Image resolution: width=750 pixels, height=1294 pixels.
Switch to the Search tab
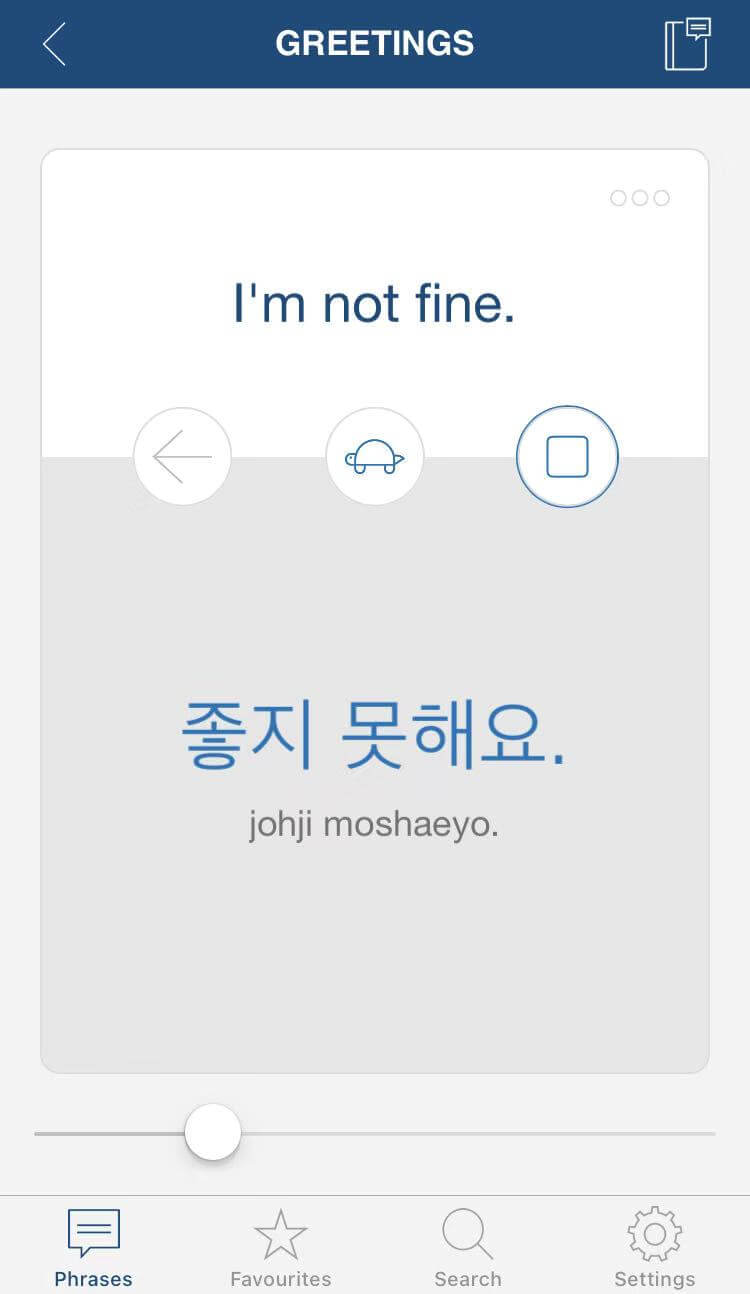[467, 1247]
